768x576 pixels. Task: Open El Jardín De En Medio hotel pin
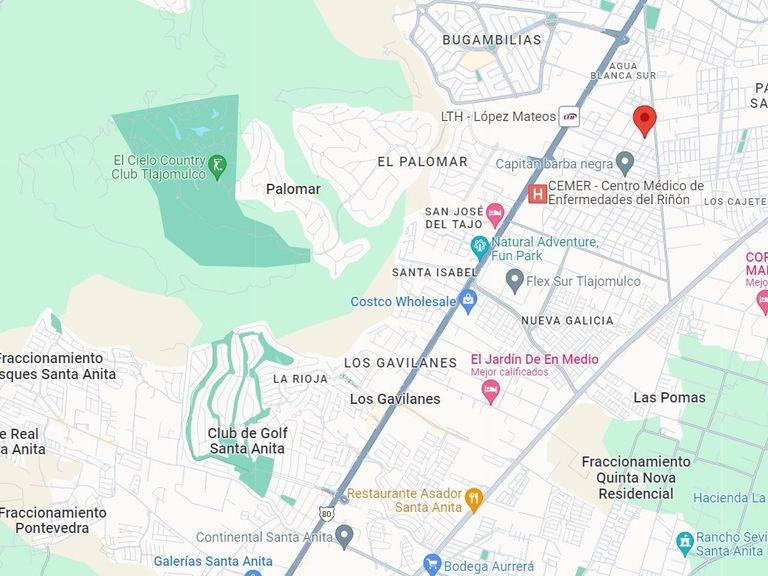pos(490,392)
